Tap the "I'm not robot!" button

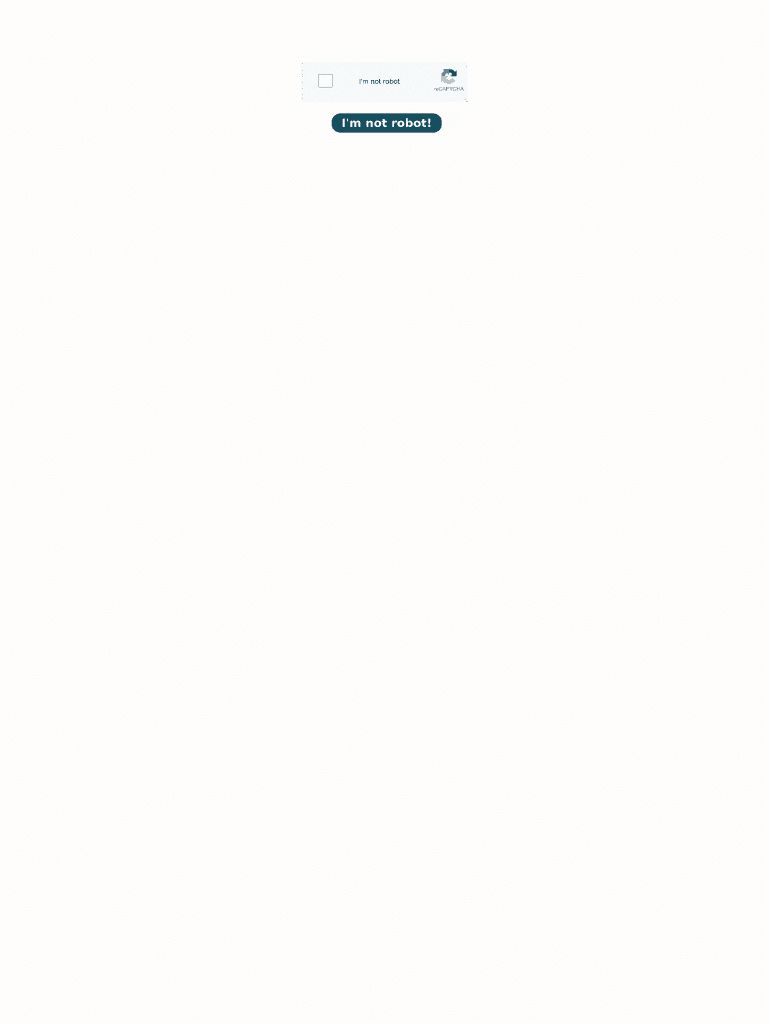[386, 123]
